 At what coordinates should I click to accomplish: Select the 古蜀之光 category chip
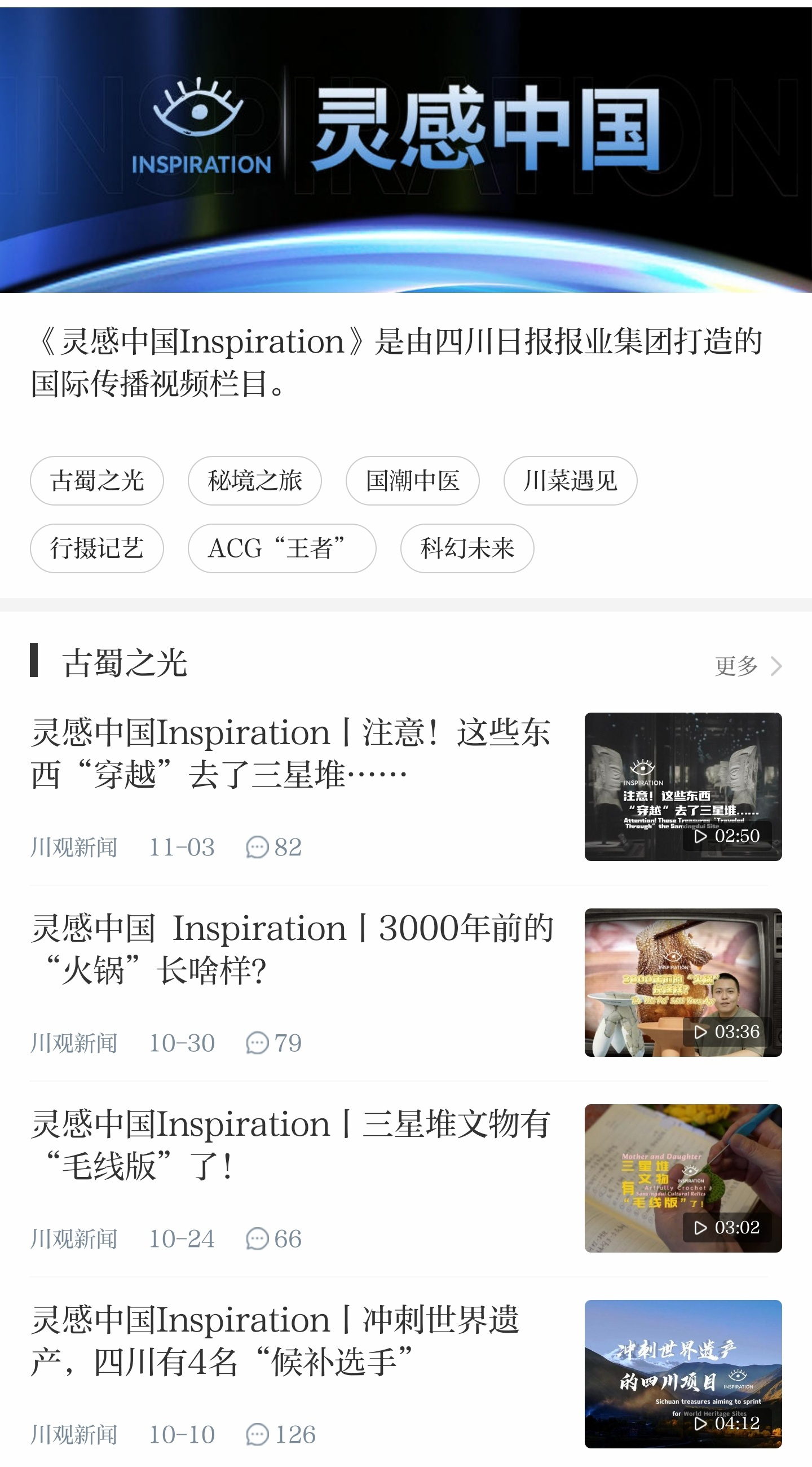[97, 481]
